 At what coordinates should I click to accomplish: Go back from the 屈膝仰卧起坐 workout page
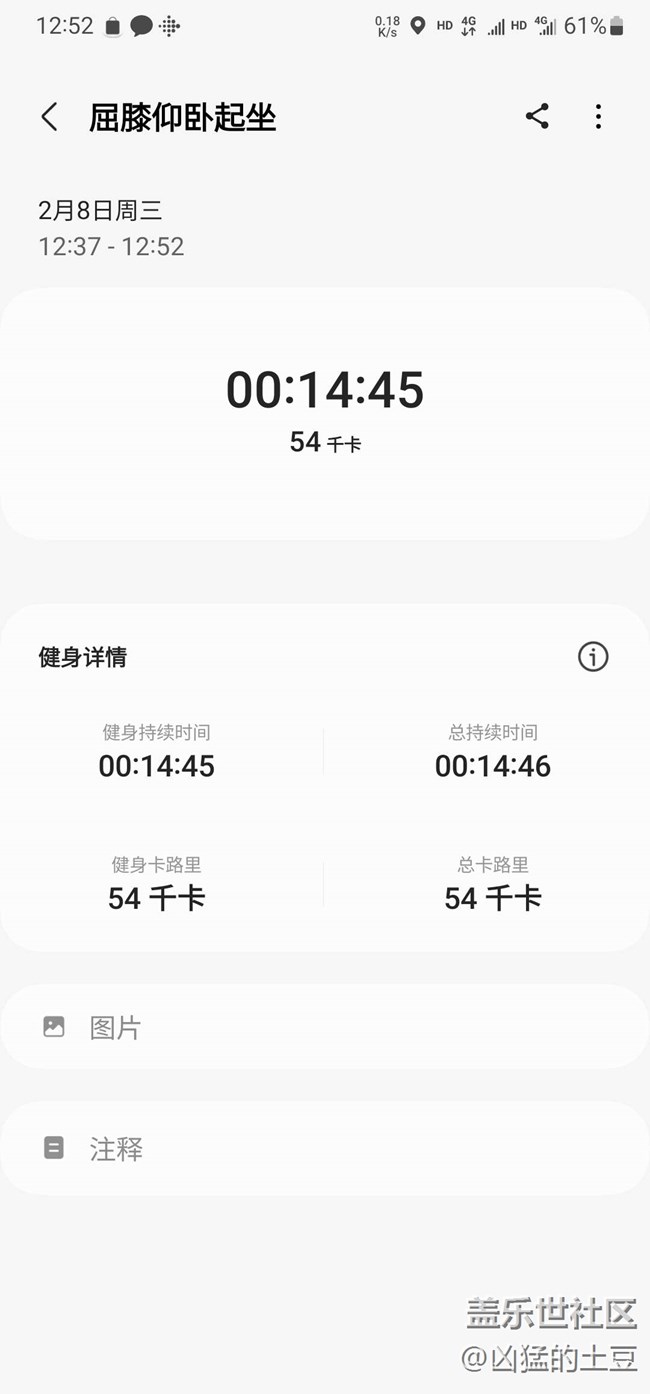pos(49,117)
